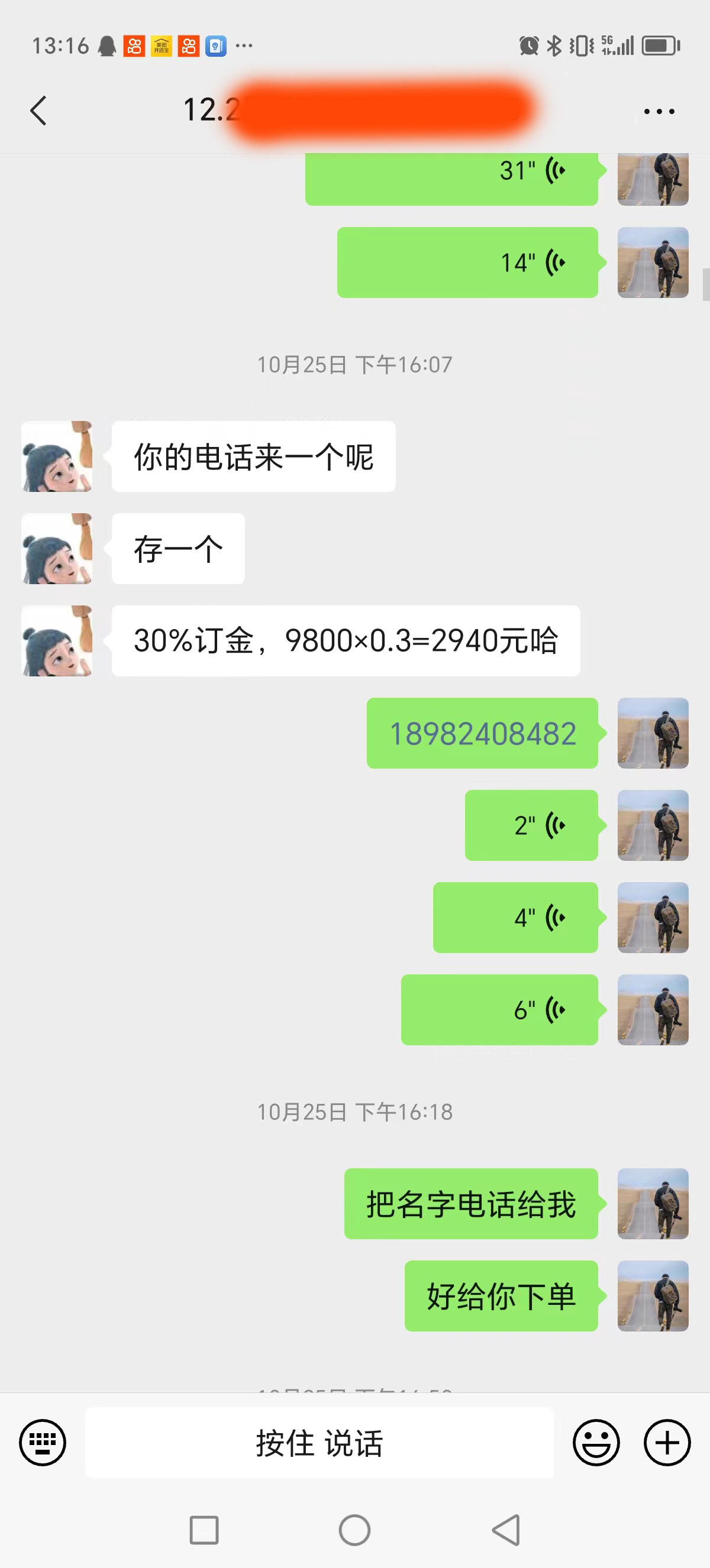Switch to keyboard input mode
Screen dimensions: 710x1568
43,1443
